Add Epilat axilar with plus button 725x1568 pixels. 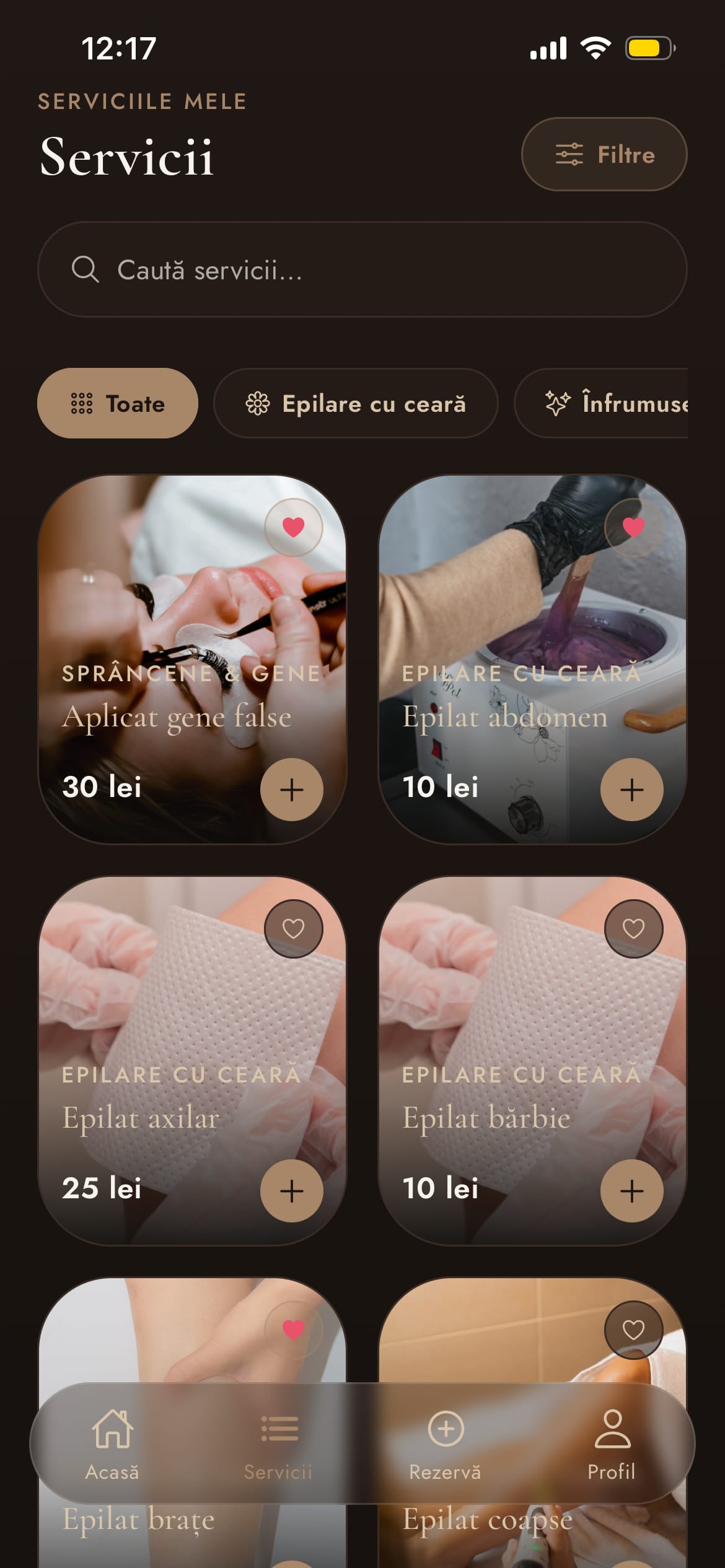(x=292, y=1191)
